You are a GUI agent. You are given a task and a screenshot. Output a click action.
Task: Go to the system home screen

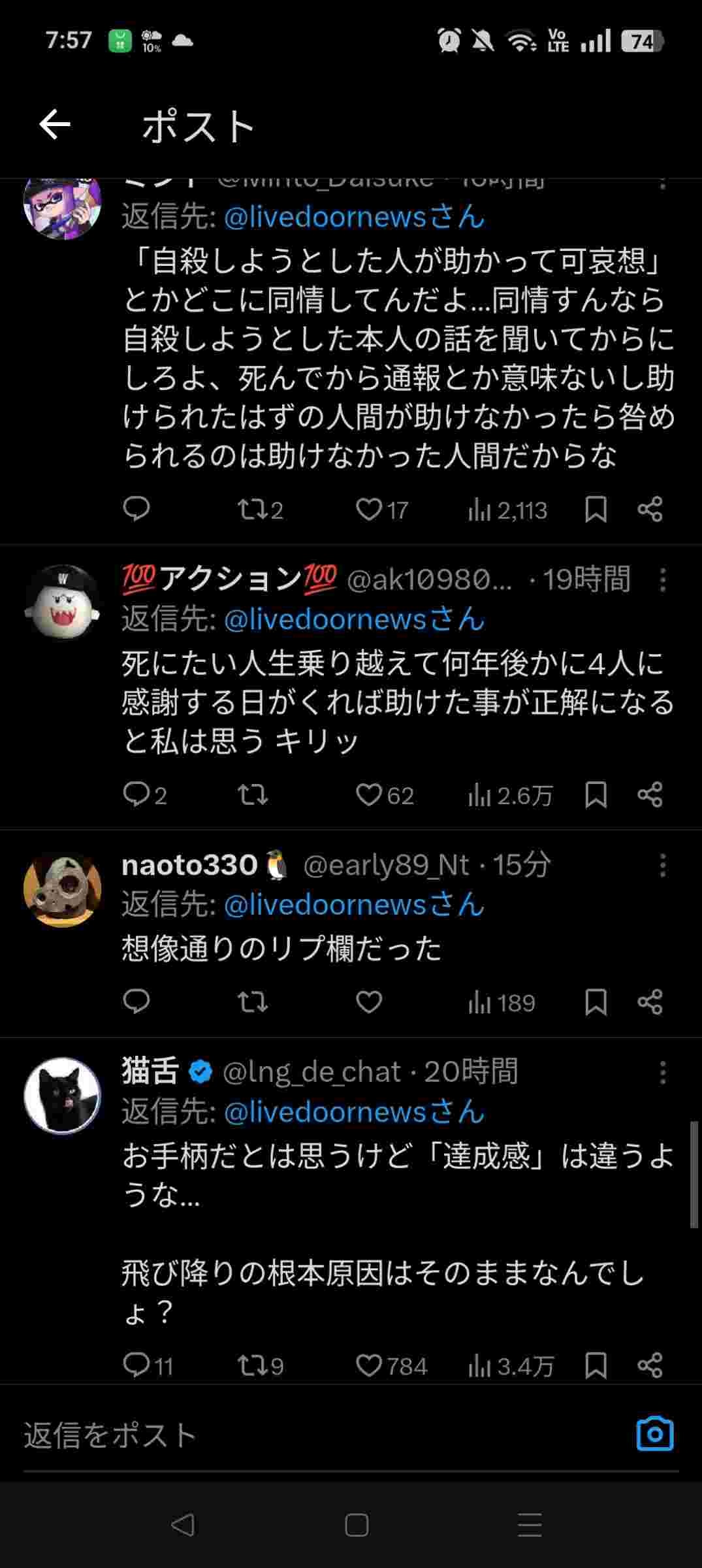tap(357, 1525)
